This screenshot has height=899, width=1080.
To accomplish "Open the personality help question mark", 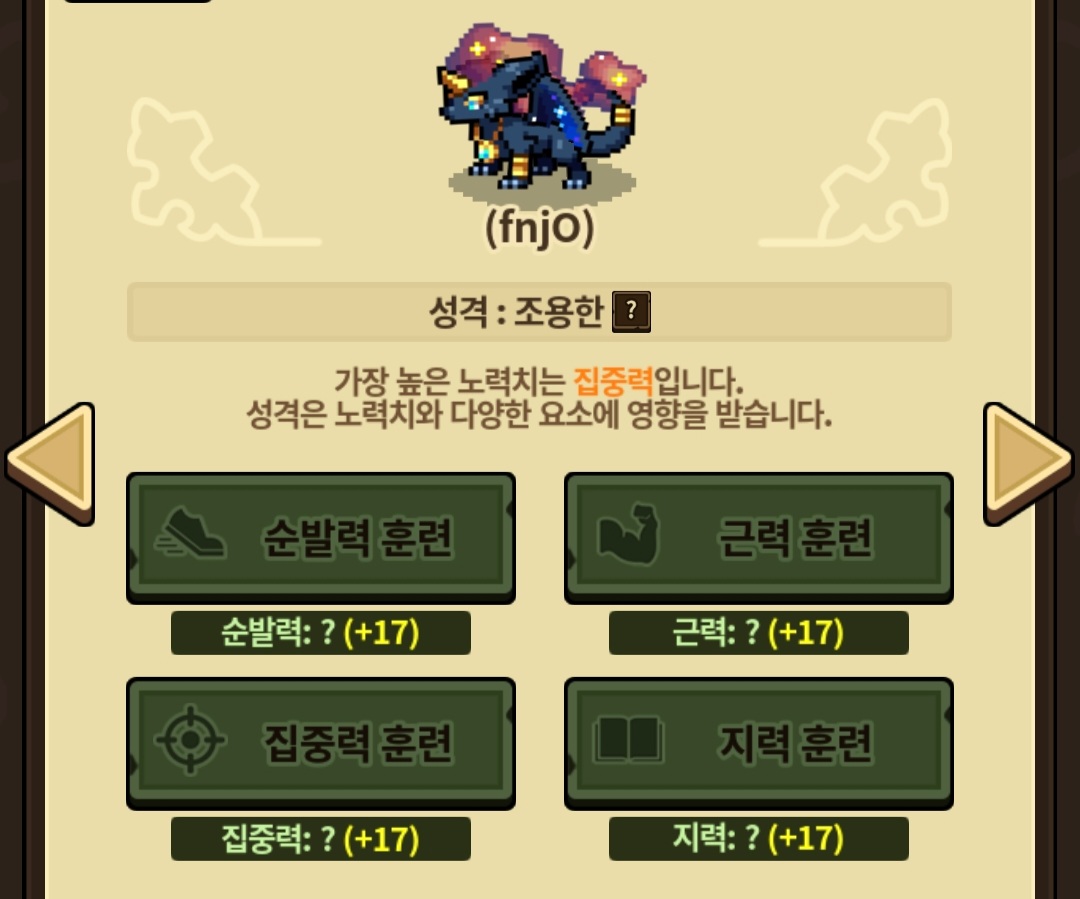I will pos(631,312).
